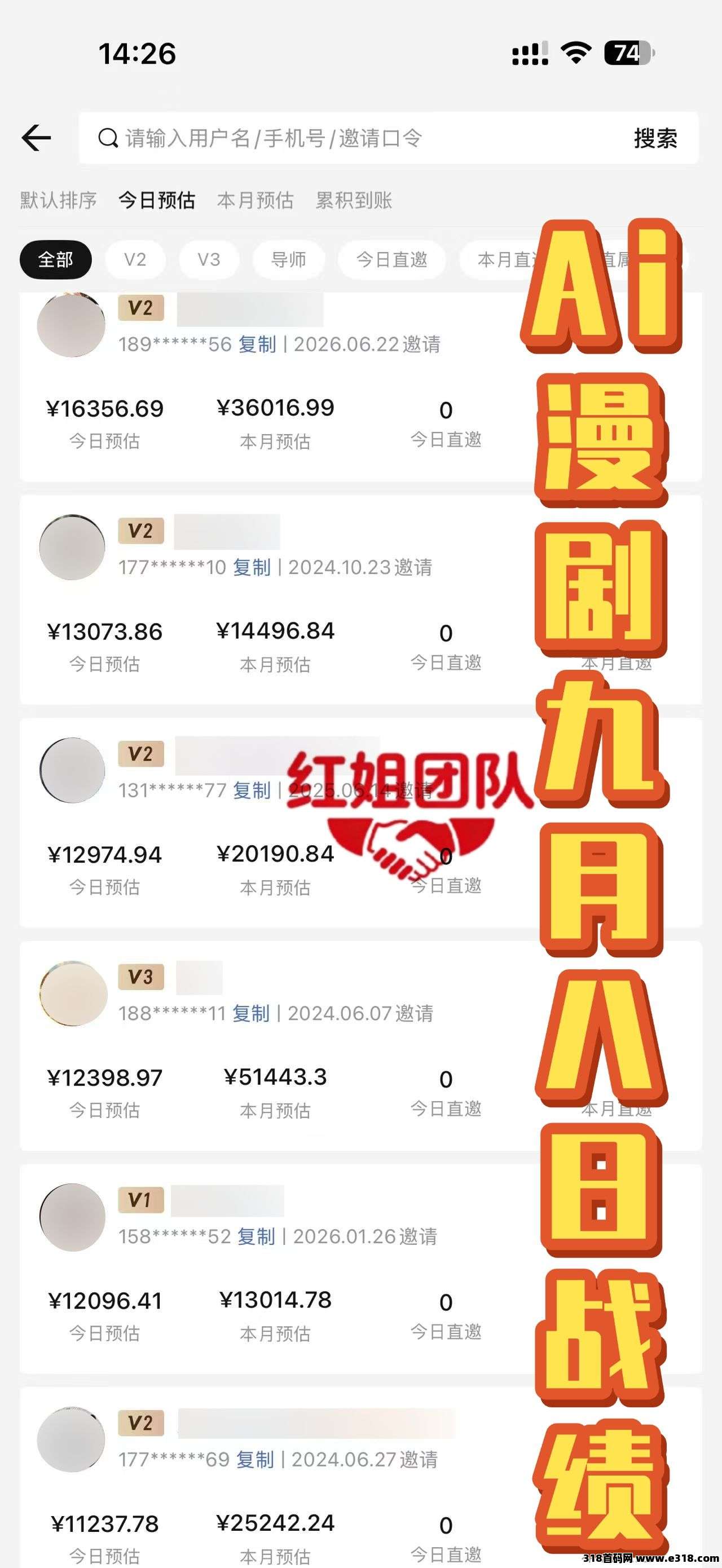Filter by the V2 chip
The image size is (722, 1568).
(x=135, y=260)
